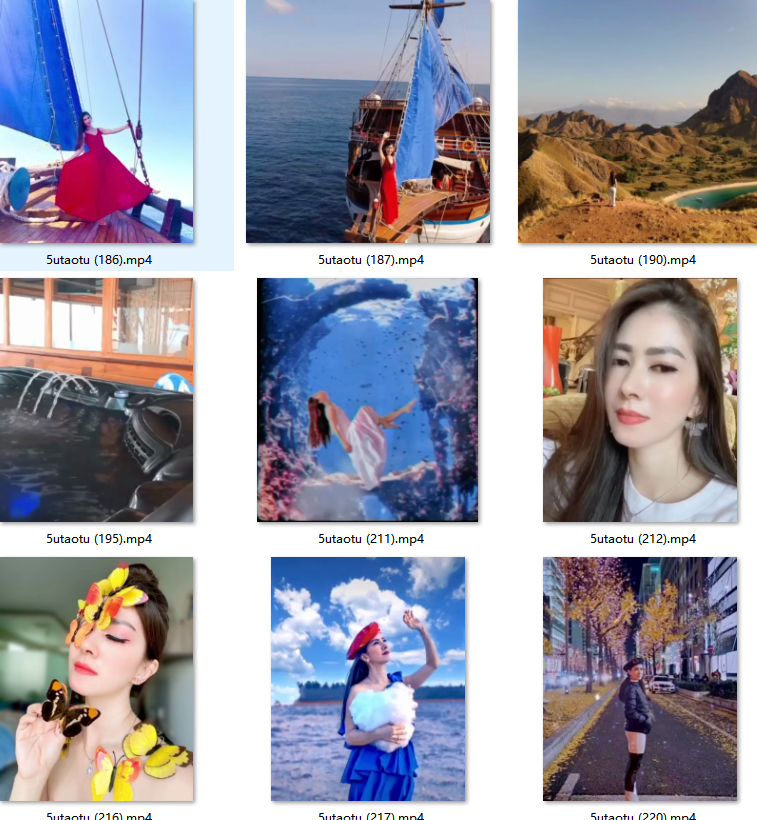Select the 5utaotu (216).mp4 butterfly video
Viewport: 757px width, 820px height.
(x=97, y=678)
